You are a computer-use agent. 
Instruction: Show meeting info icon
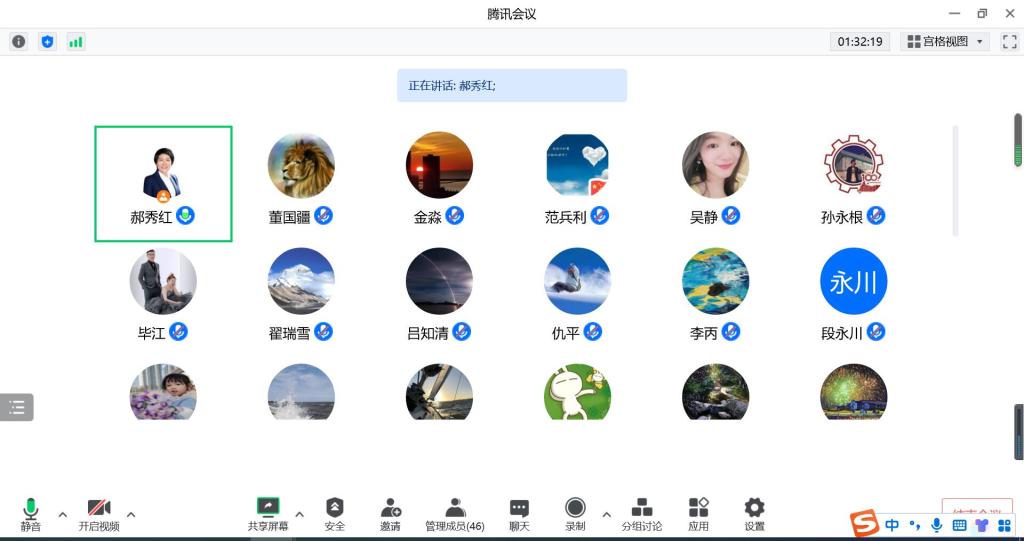click(x=19, y=42)
